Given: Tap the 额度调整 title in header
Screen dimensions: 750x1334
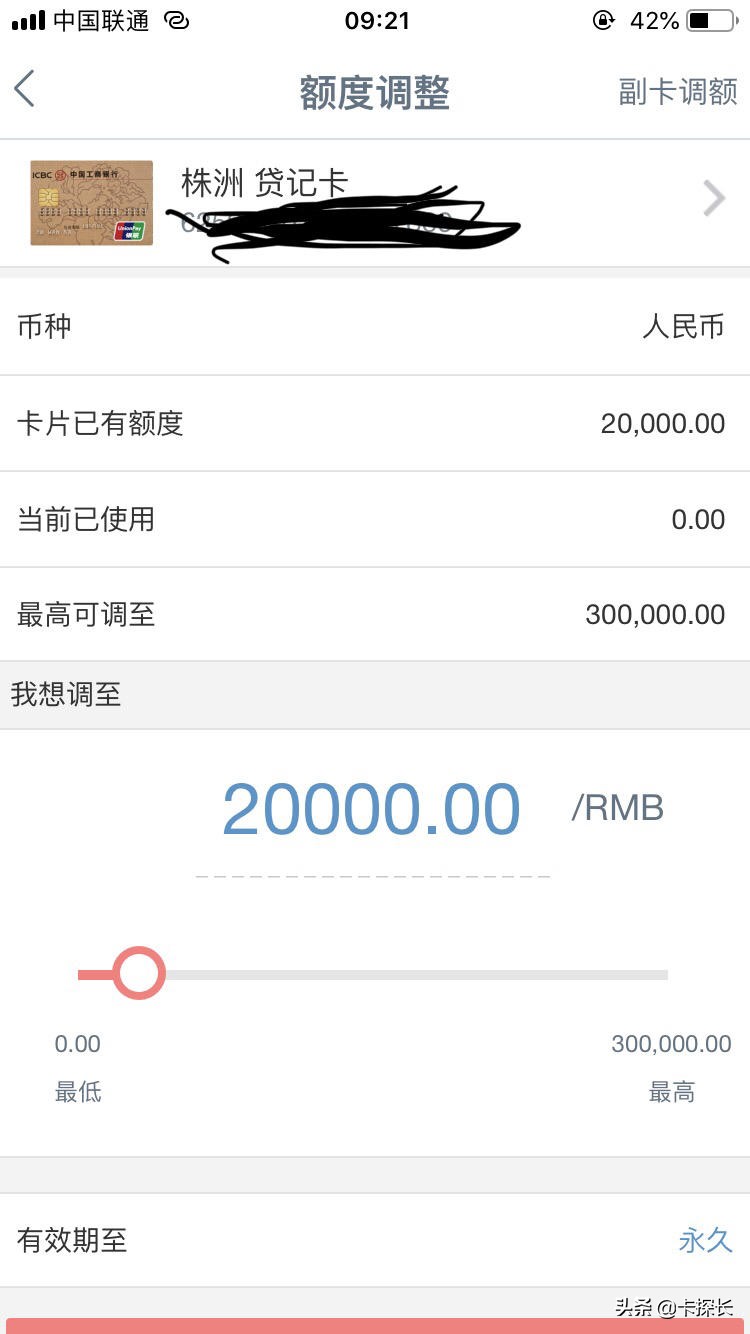Looking at the screenshot, I should (x=374, y=91).
